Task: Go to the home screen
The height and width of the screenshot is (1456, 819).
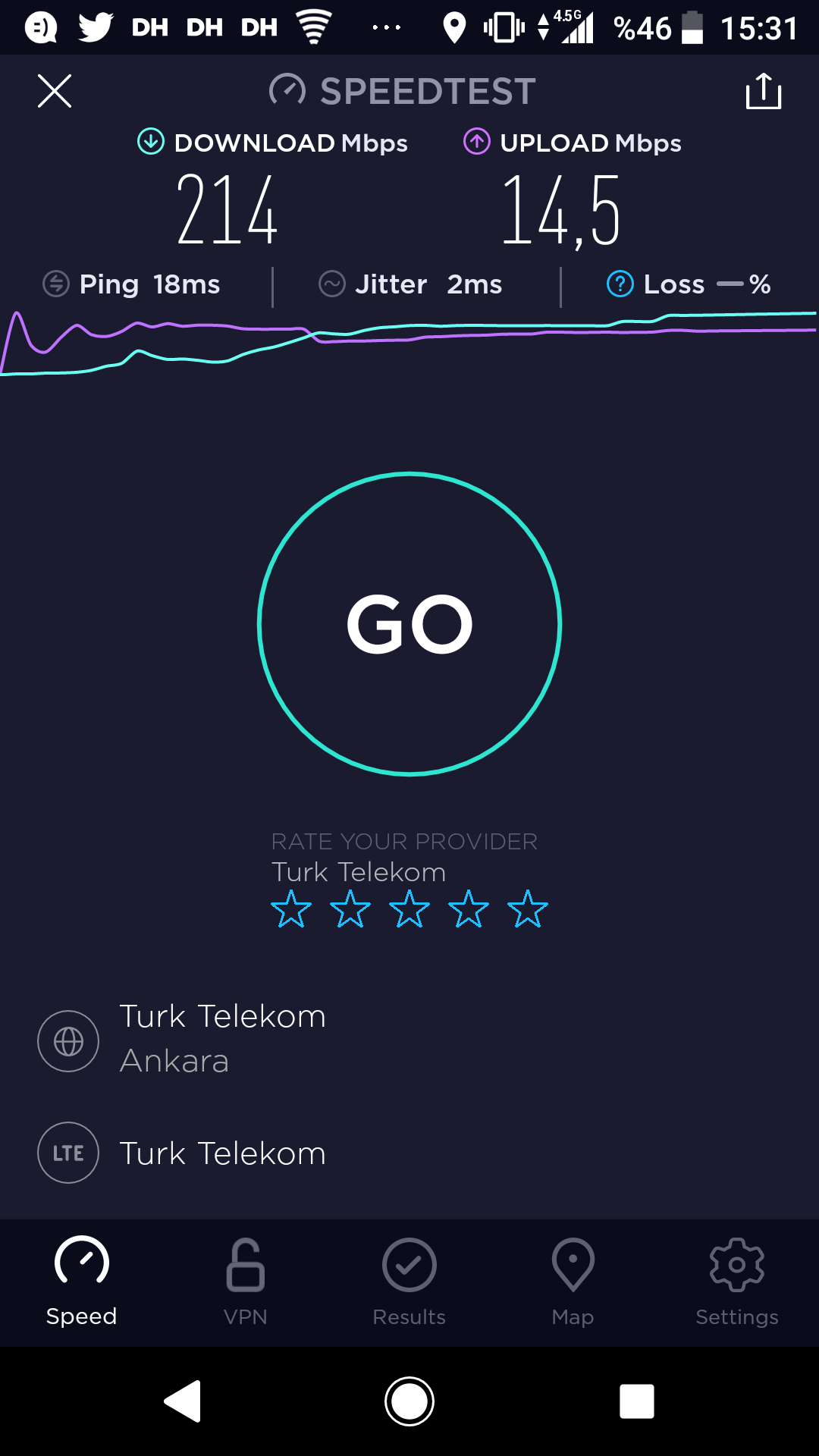Action: 409,1401
